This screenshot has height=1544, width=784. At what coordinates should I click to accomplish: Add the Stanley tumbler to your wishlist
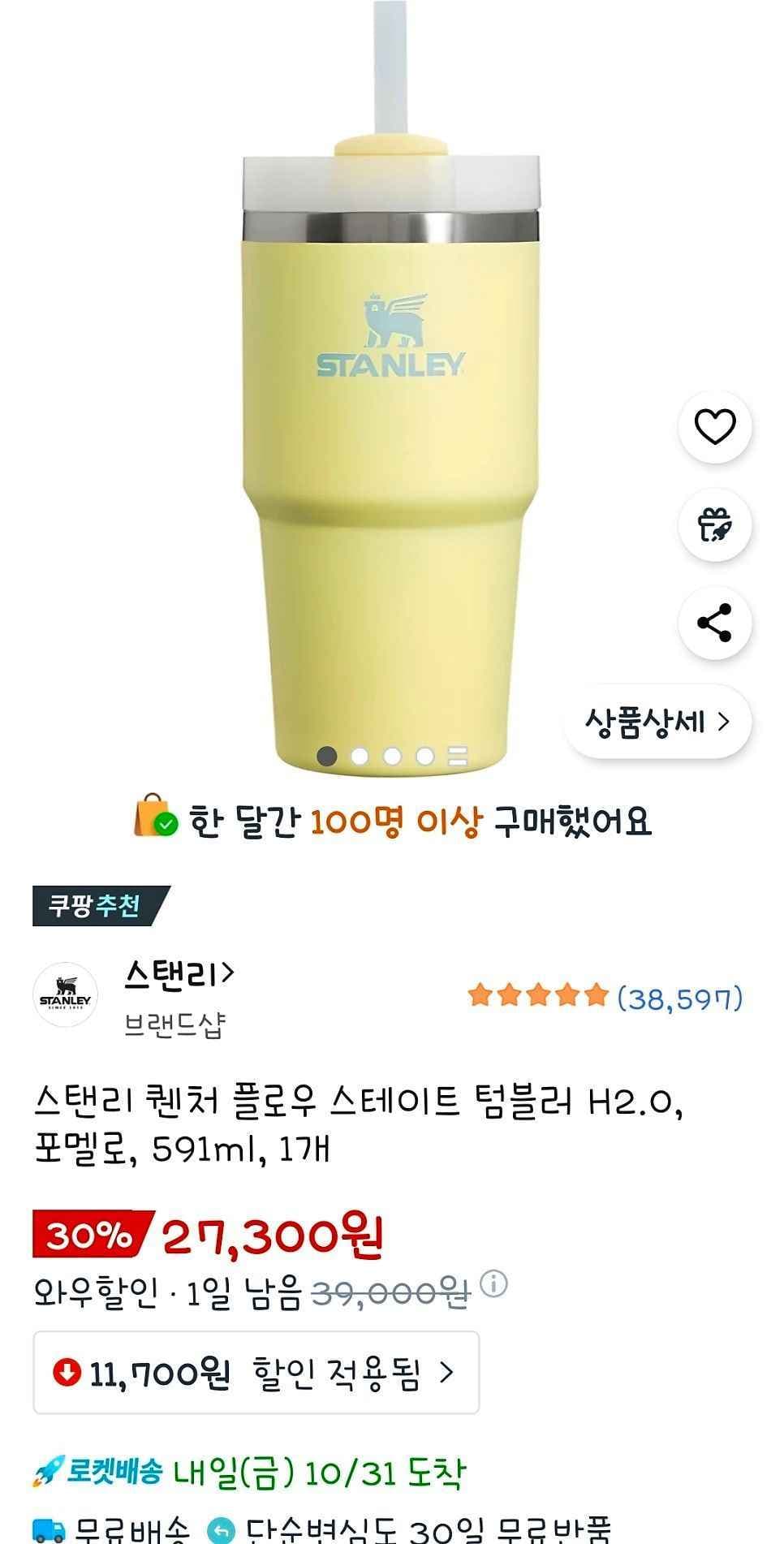714,429
